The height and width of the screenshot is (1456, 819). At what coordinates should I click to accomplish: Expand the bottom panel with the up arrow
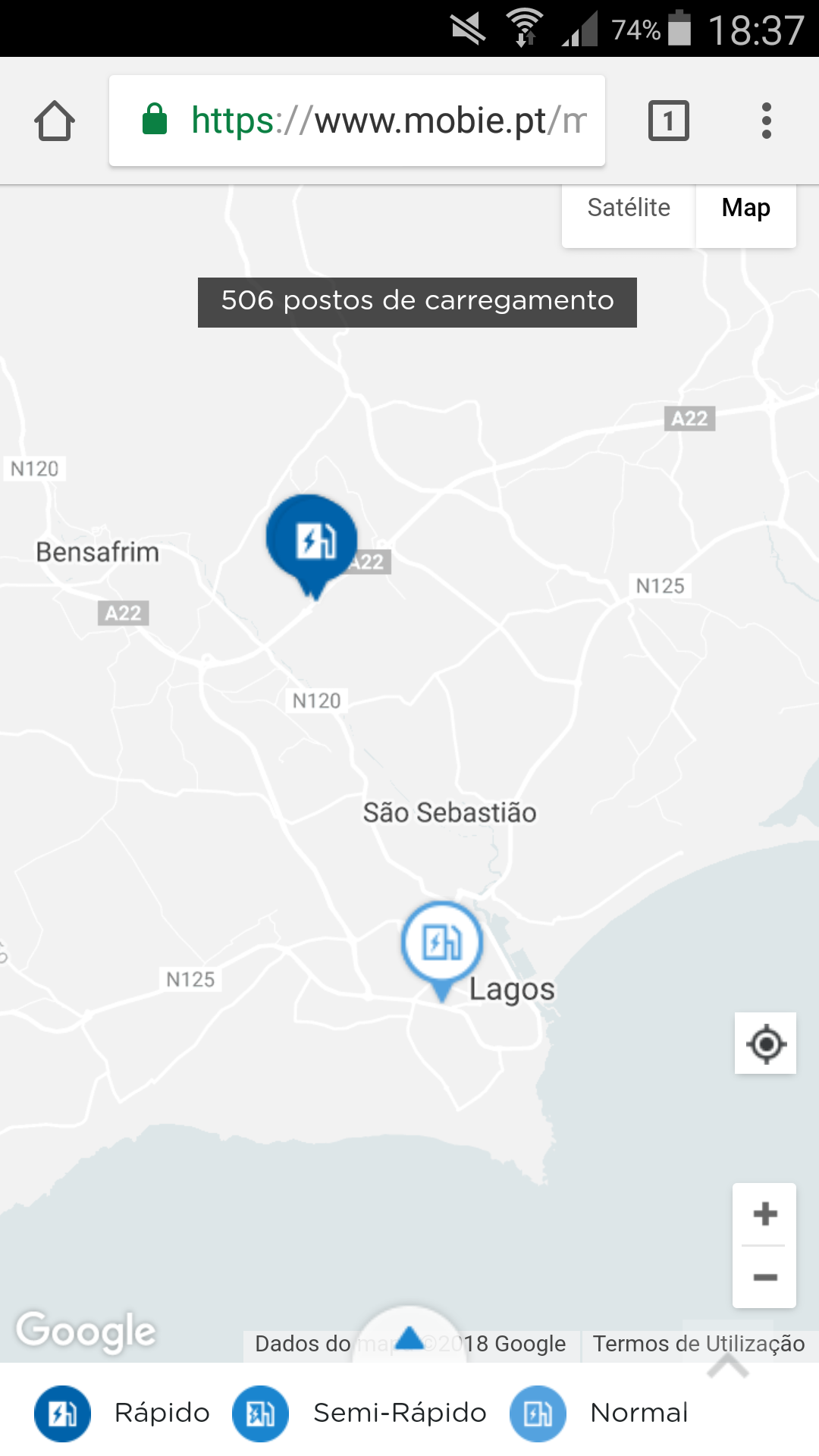[x=409, y=1338]
